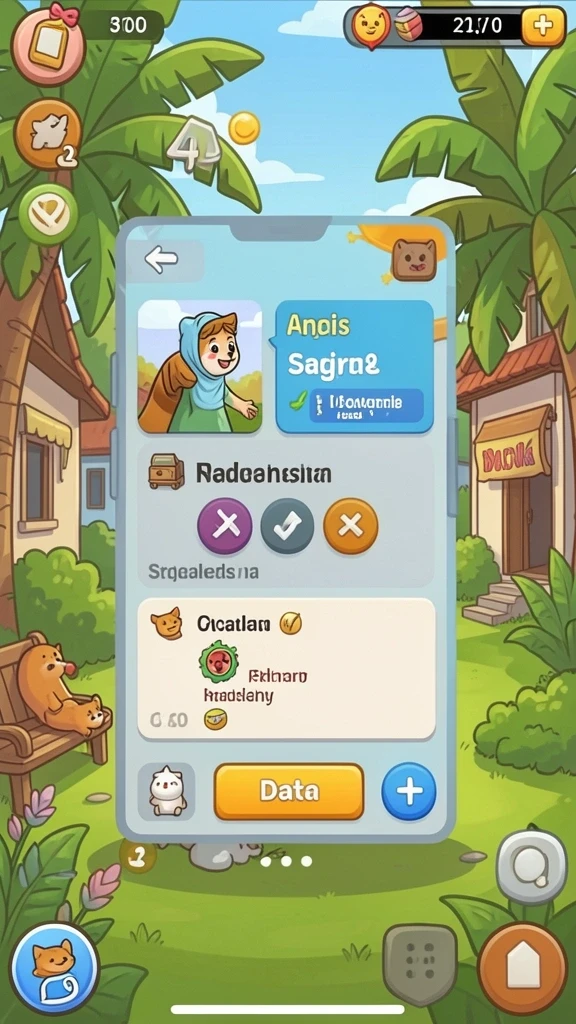The image size is (576, 1024).
Task: Tap the magnifier button above the home icon
Action: click(531, 867)
